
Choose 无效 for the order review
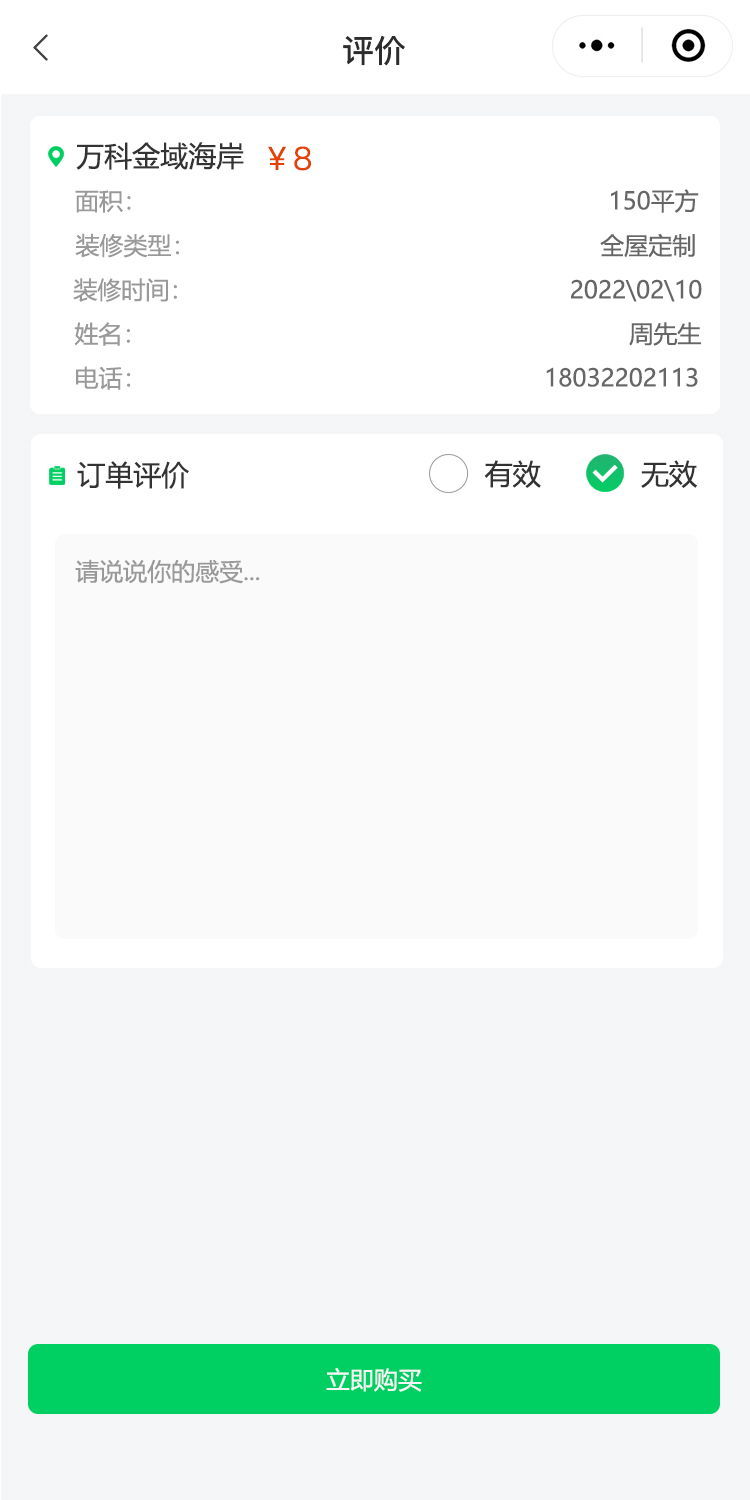click(605, 474)
